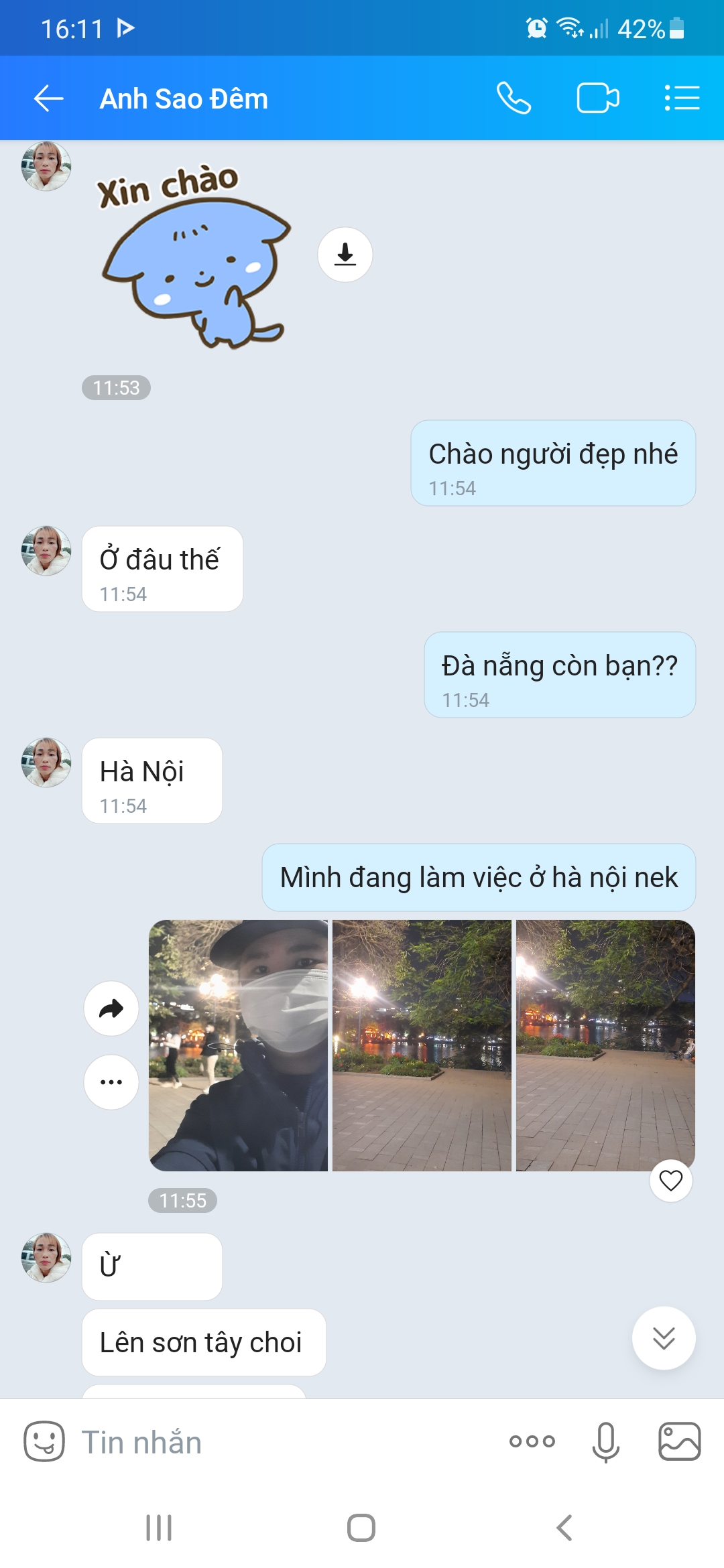Open recent apps from navigation bar
This screenshot has width=724, height=1568.
click(x=159, y=1528)
